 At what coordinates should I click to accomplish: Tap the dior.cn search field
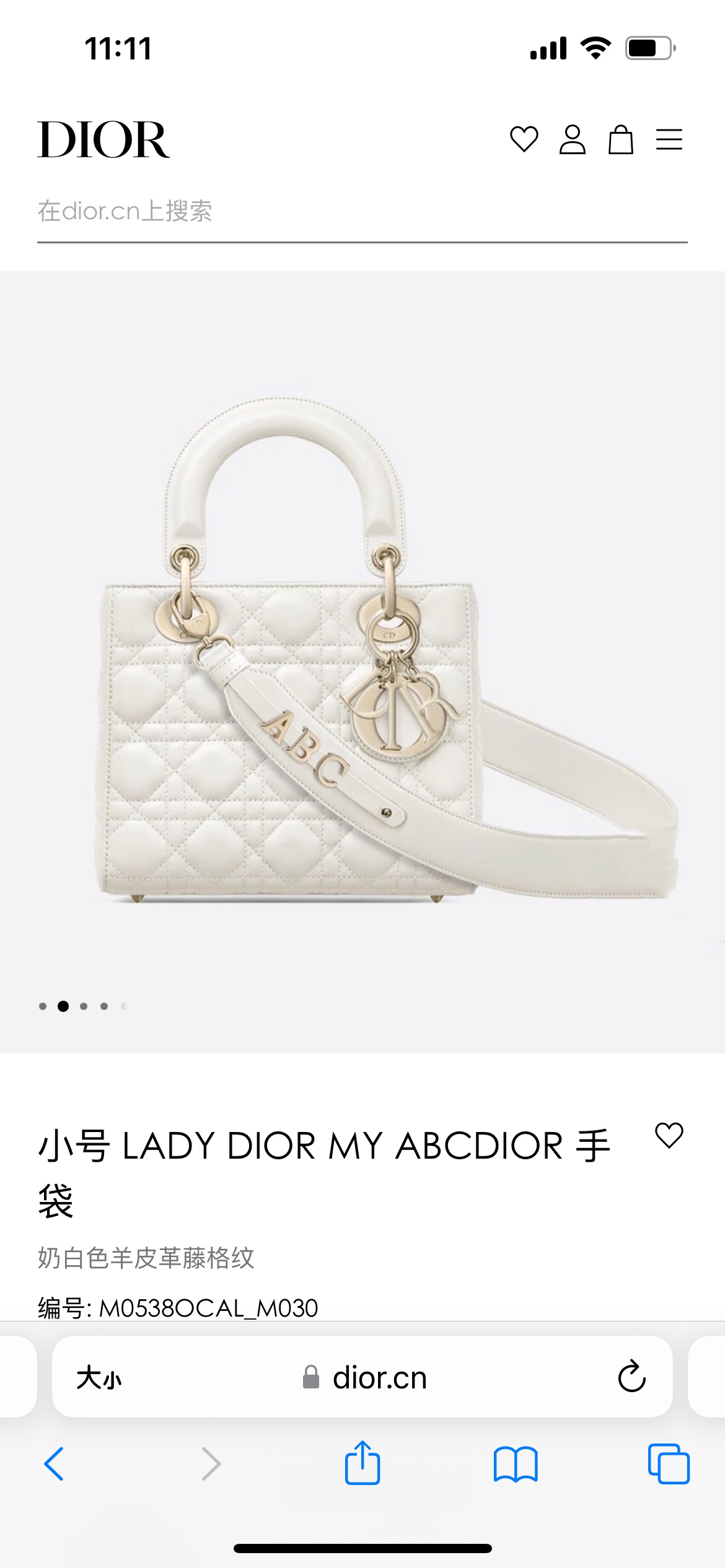point(362,212)
